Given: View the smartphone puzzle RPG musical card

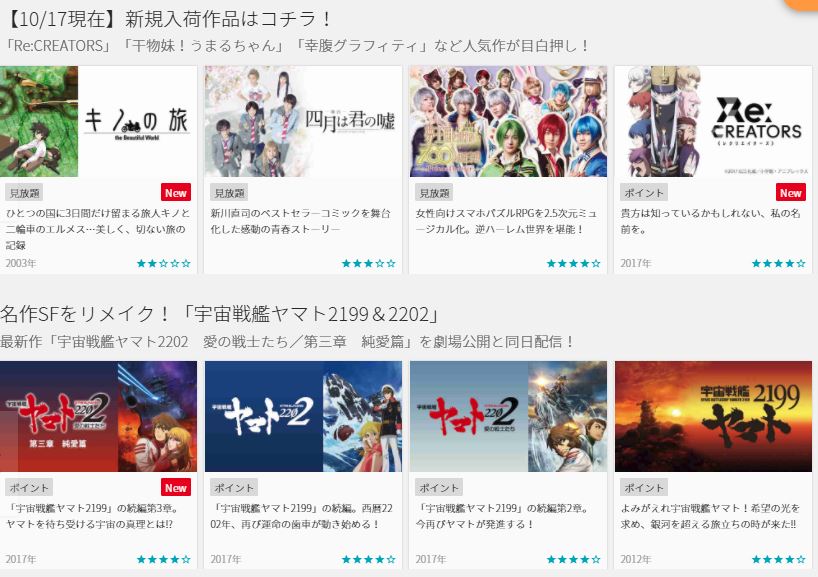Looking at the screenshot, I should point(508,122).
